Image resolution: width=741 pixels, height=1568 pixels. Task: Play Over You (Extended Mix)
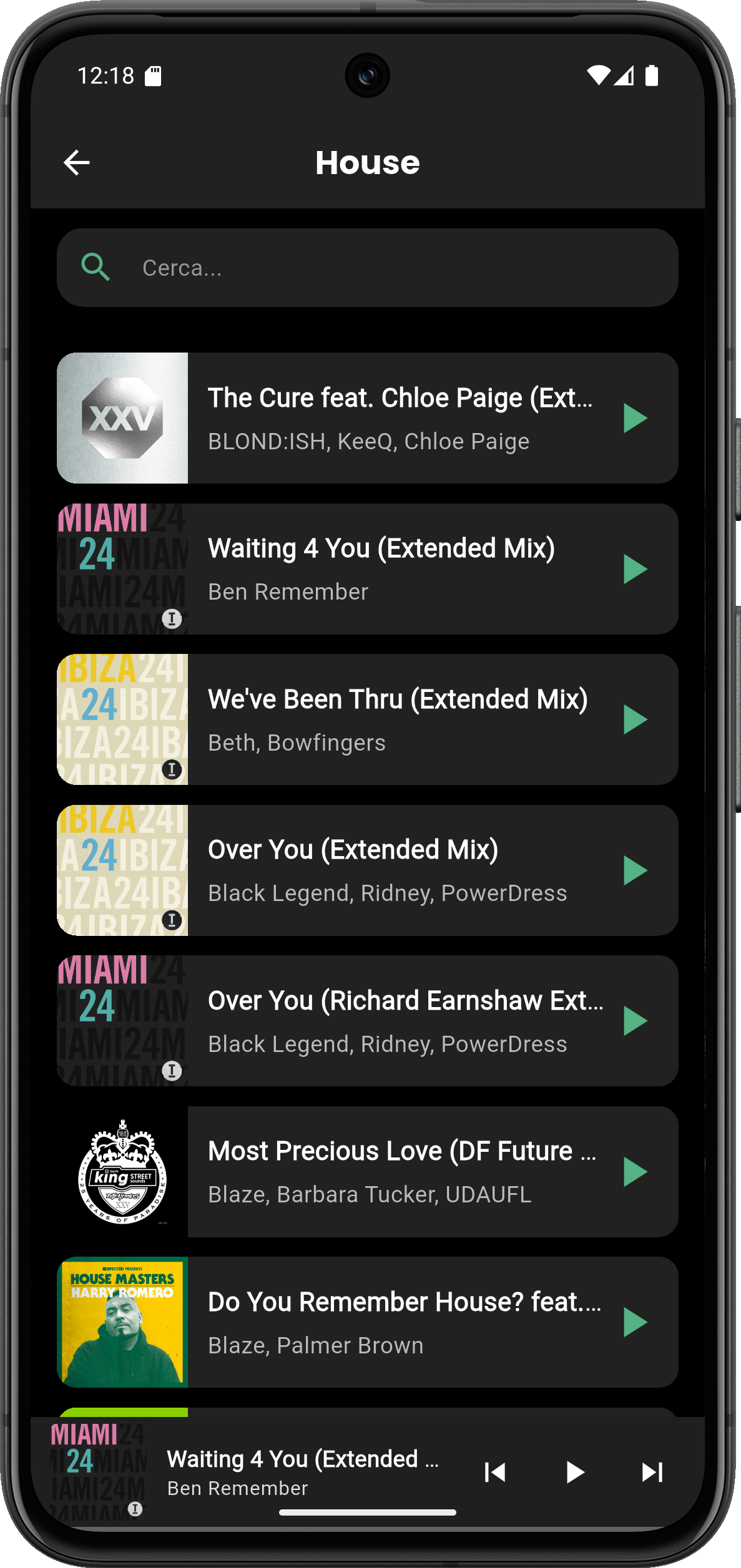pos(635,870)
